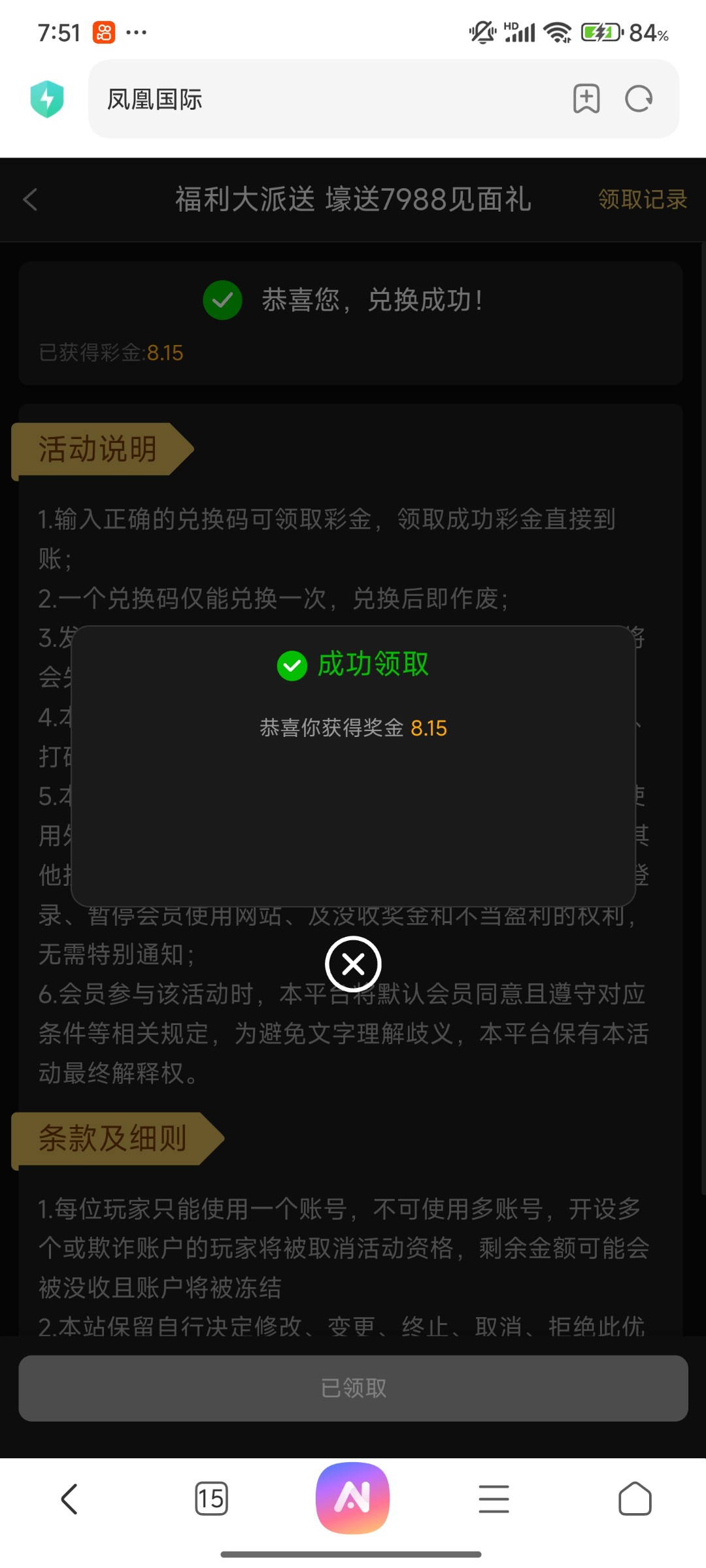706x1568 pixels.
Task: Open 领取记录 claim history
Action: [x=642, y=199]
